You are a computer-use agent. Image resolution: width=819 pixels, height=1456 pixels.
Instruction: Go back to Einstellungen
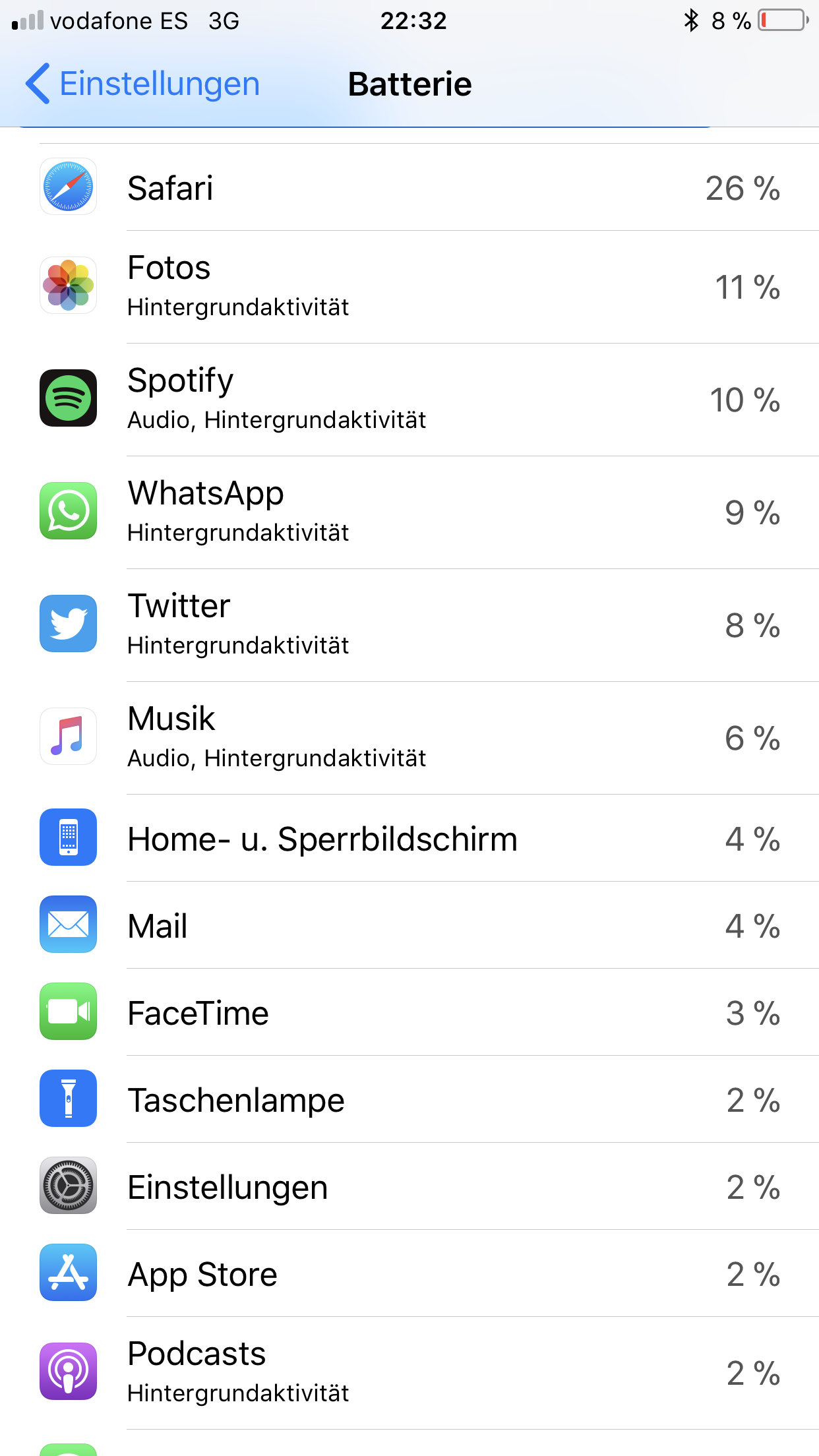142,84
